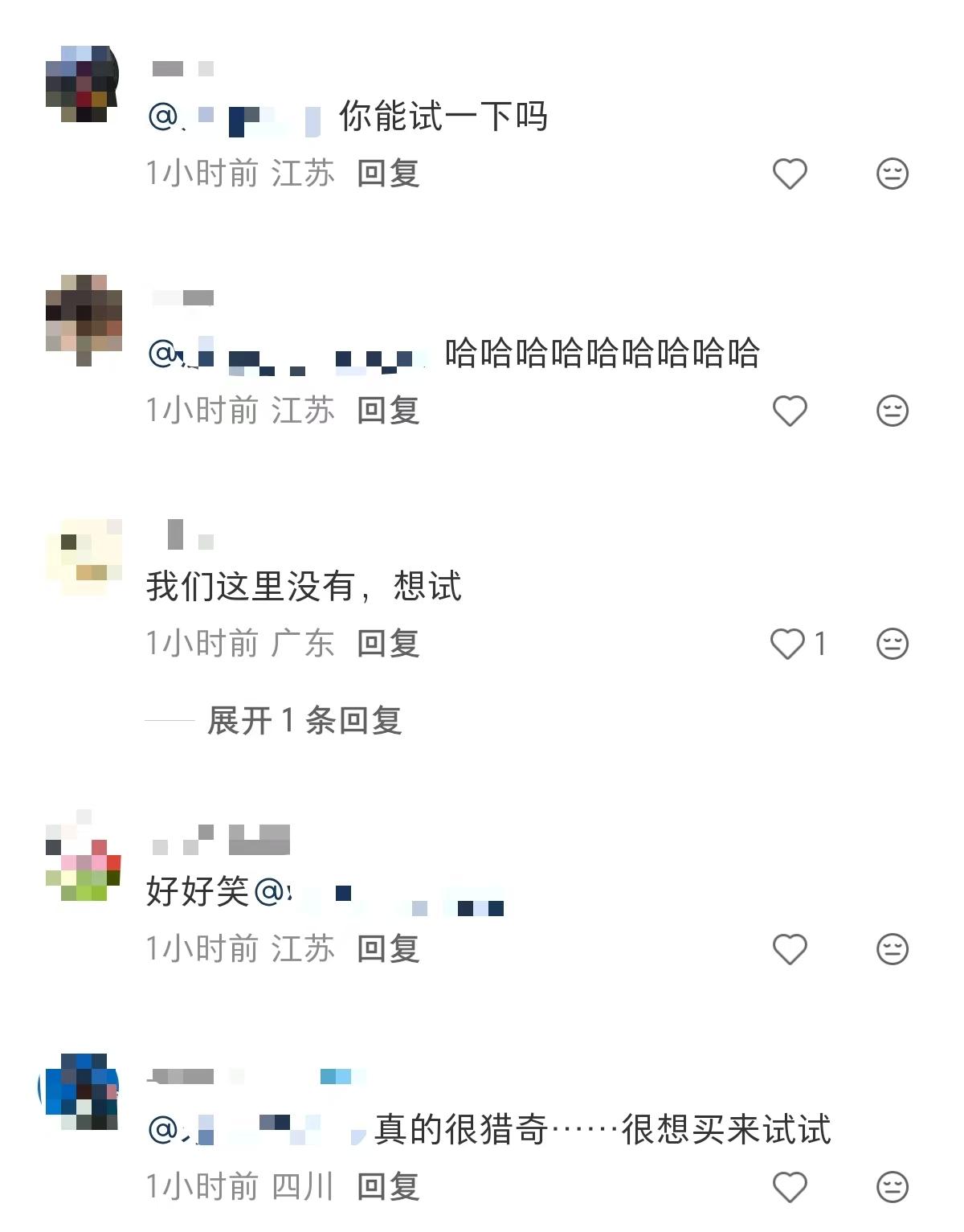Dislike the comment 我们这里没有，想试
The height and width of the screenshot is (1232, 964).
click(892, 644)
